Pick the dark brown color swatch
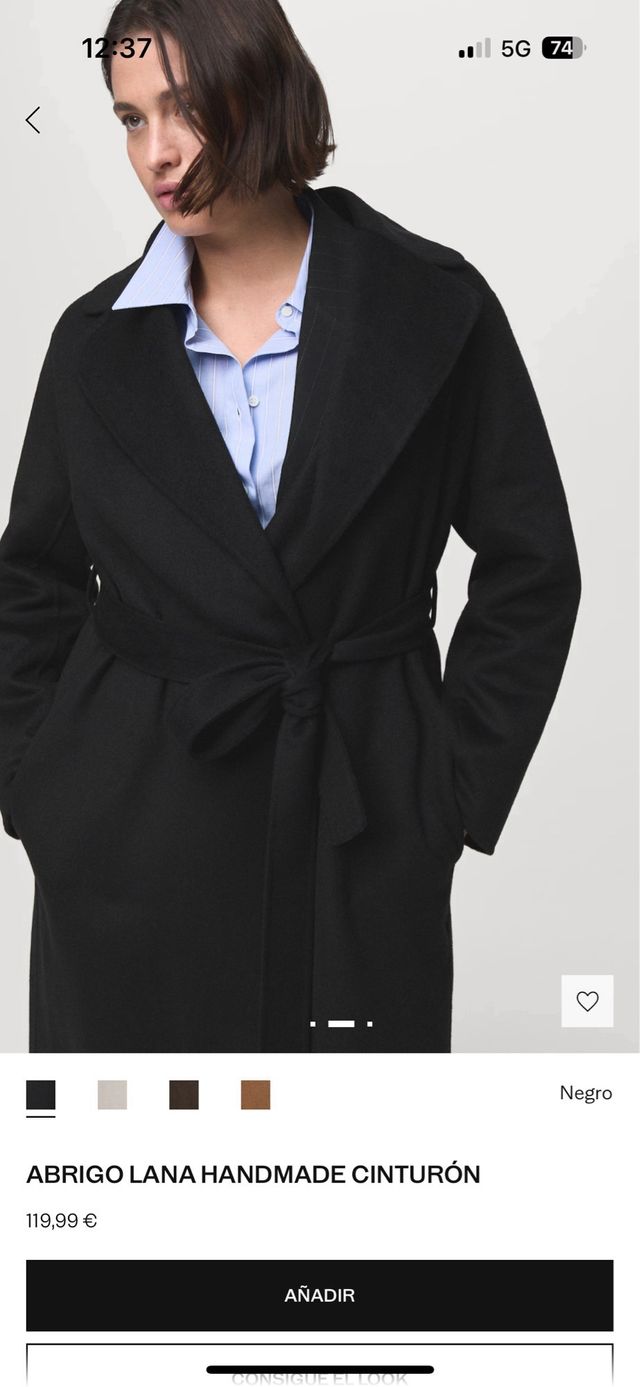This screenshot has height=1387, width=640. (x=184, y=1095)
